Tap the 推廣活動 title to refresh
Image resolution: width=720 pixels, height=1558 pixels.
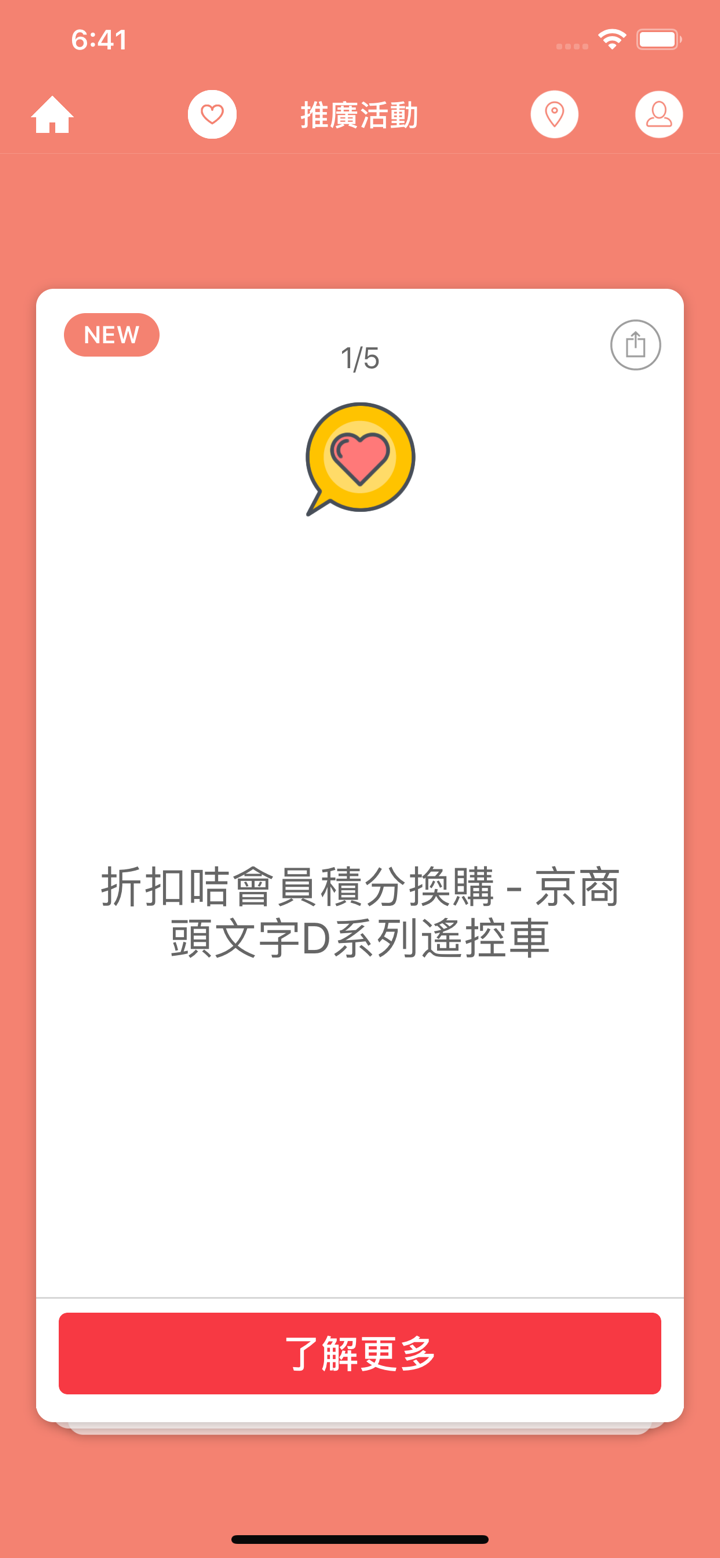(x=360, y=114)
